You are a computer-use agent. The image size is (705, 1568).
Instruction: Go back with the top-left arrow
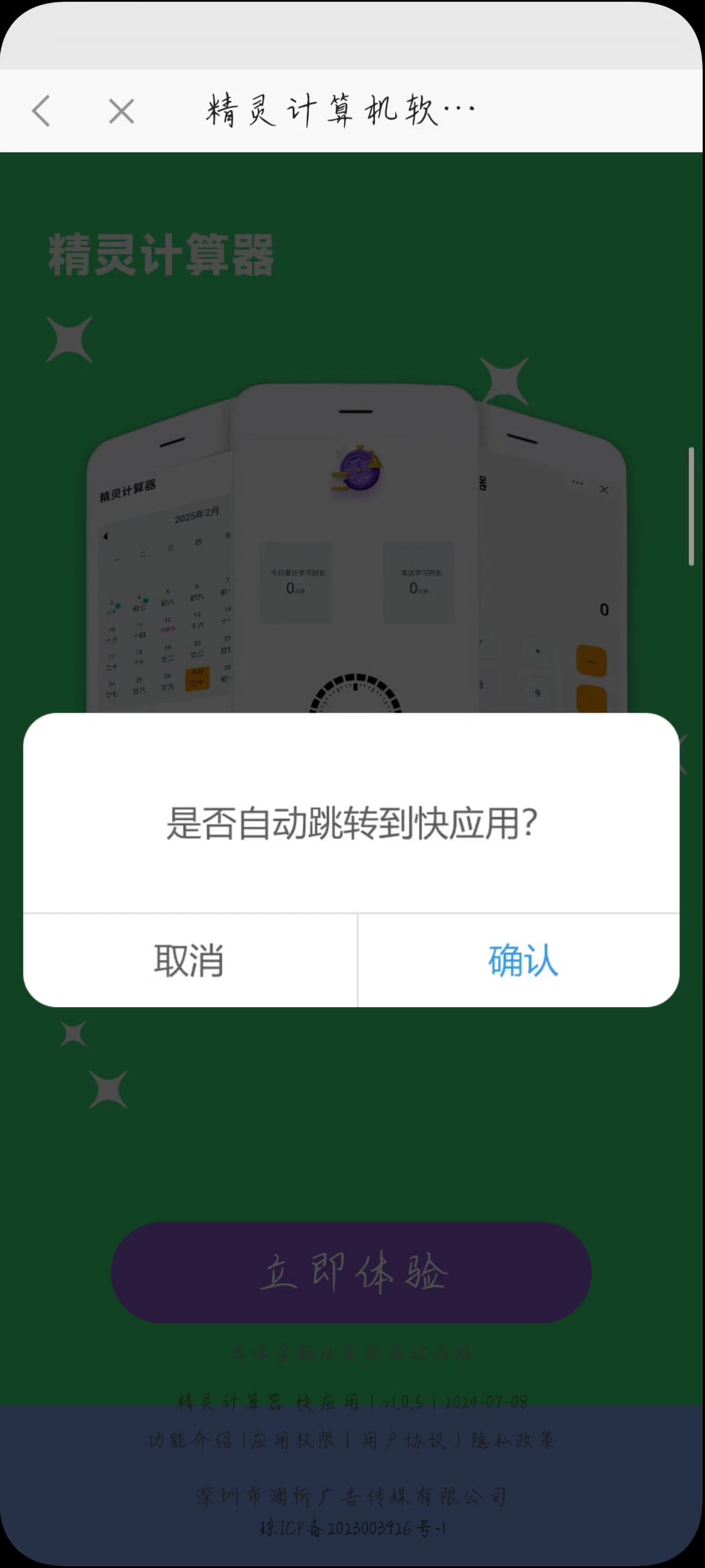click(41, 111)
